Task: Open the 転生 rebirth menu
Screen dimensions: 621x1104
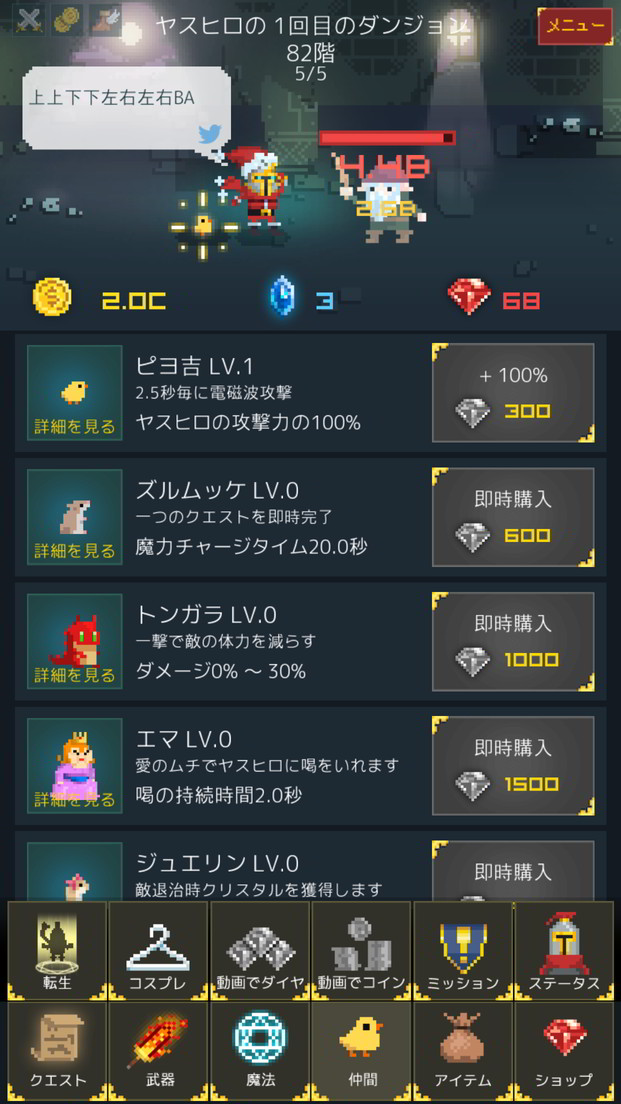Action: coord(57,951)
